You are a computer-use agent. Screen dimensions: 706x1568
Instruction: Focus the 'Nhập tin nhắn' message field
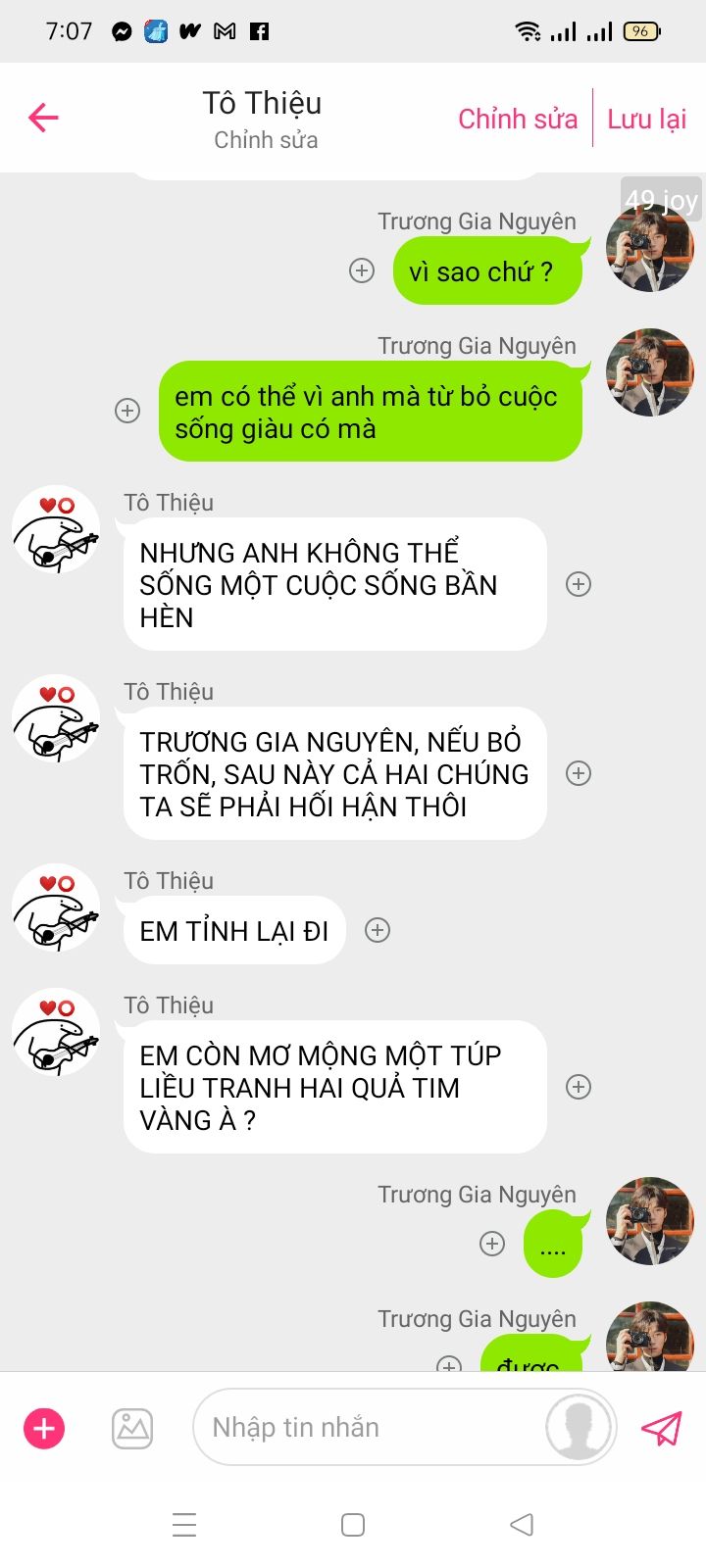coord(373,1428)
